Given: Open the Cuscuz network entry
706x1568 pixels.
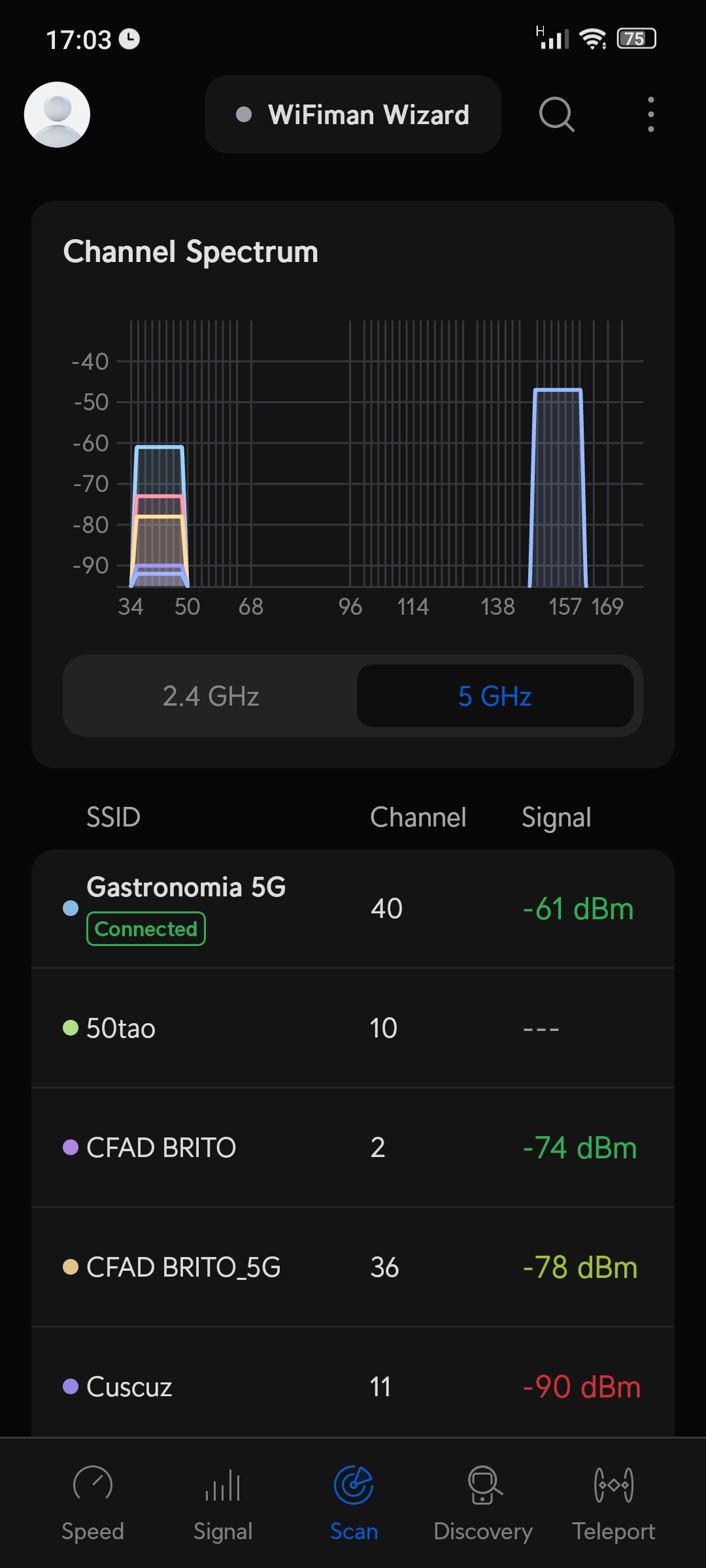Looking at the screenshot, I should [x=353, y=1386].
